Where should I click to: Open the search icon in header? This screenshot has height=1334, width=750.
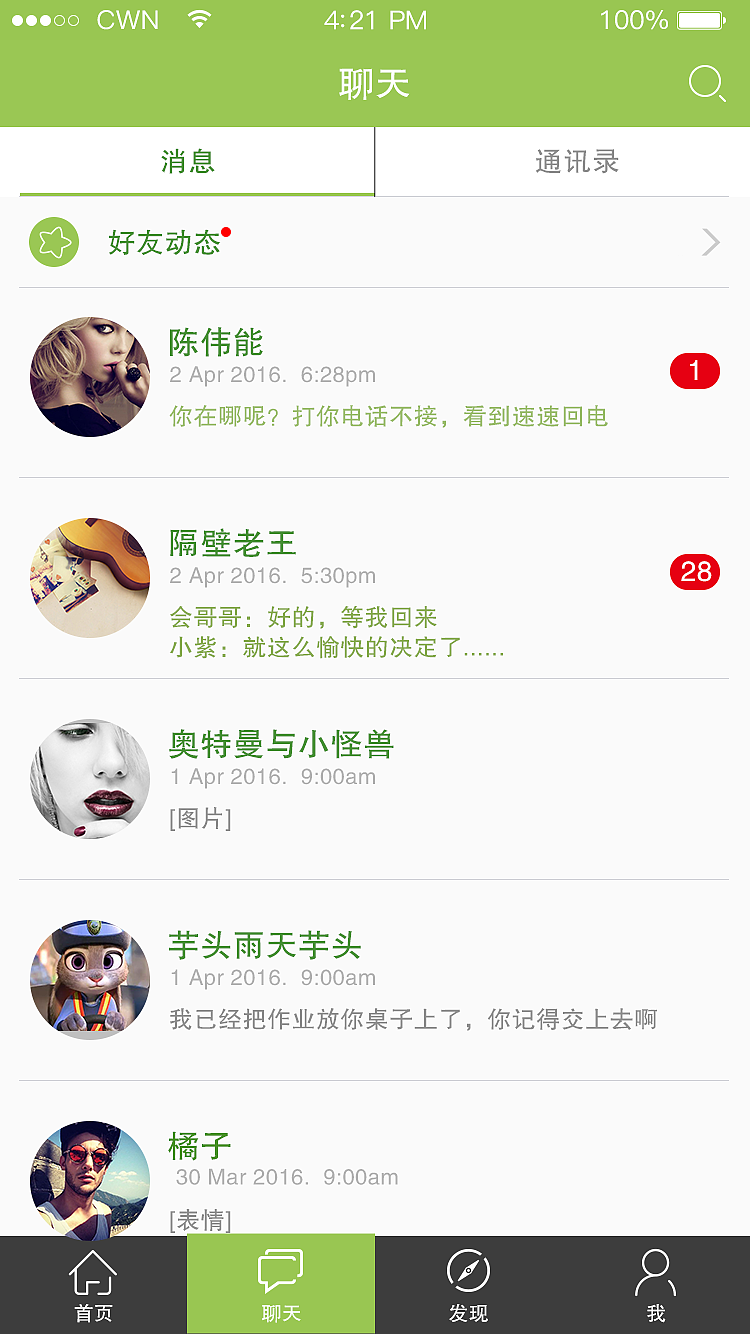tap(706, 84)
